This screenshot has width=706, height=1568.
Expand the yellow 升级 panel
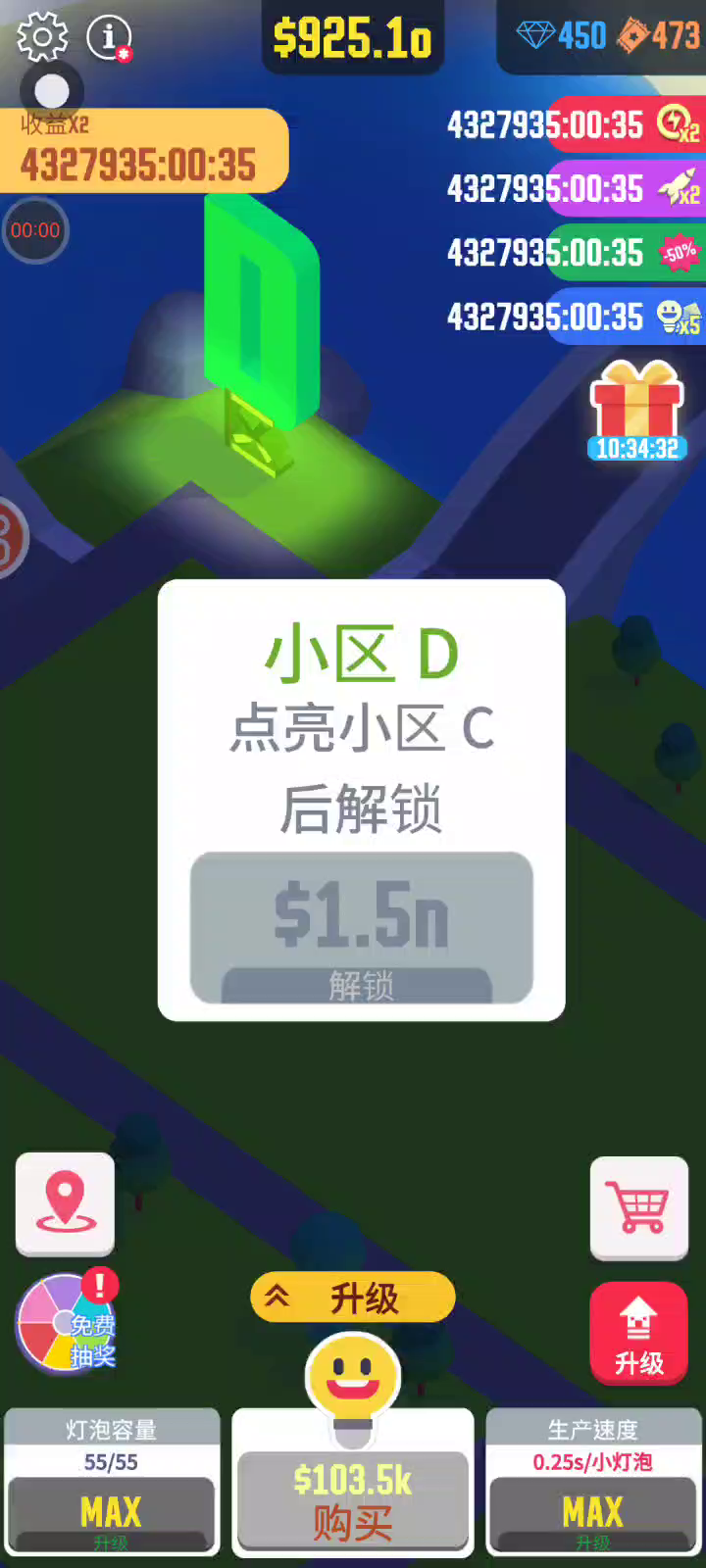pos(353,1298)
